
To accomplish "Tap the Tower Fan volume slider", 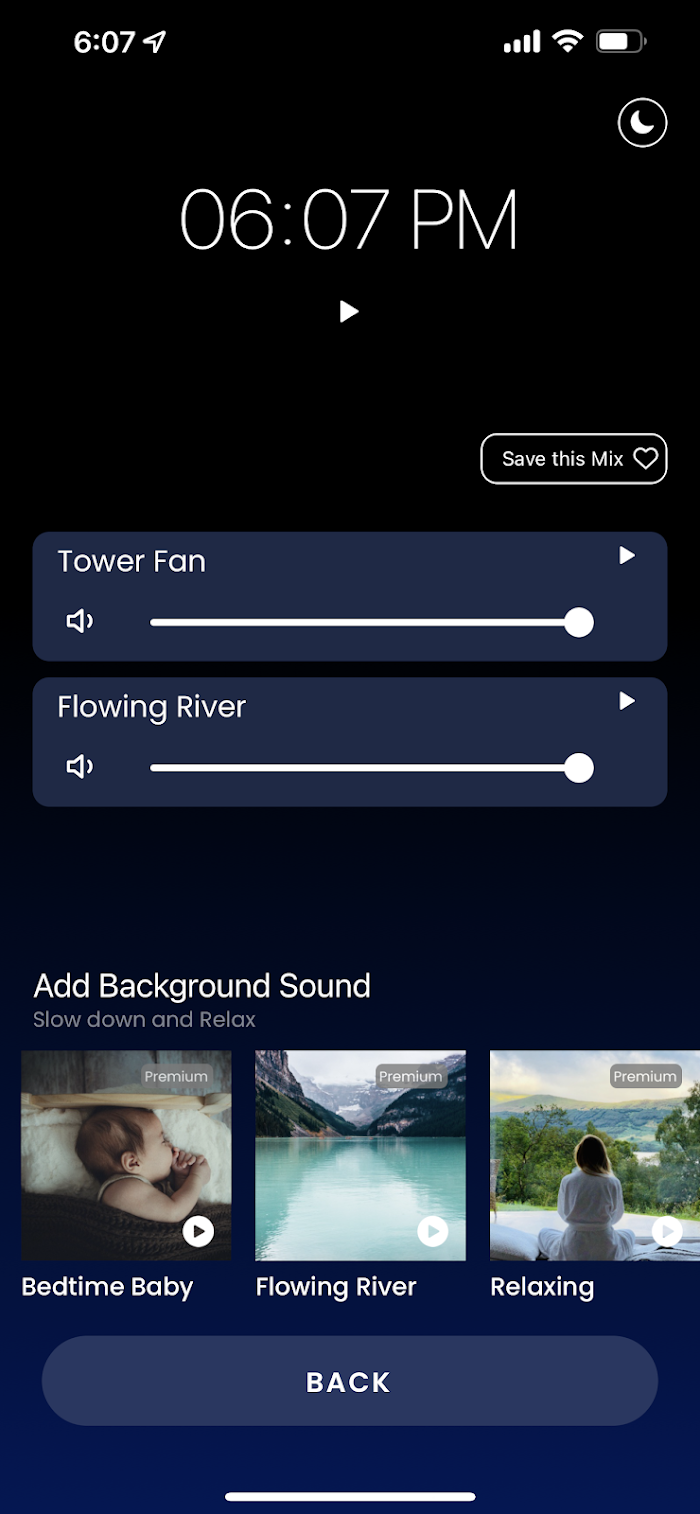I will click(371, 622).
